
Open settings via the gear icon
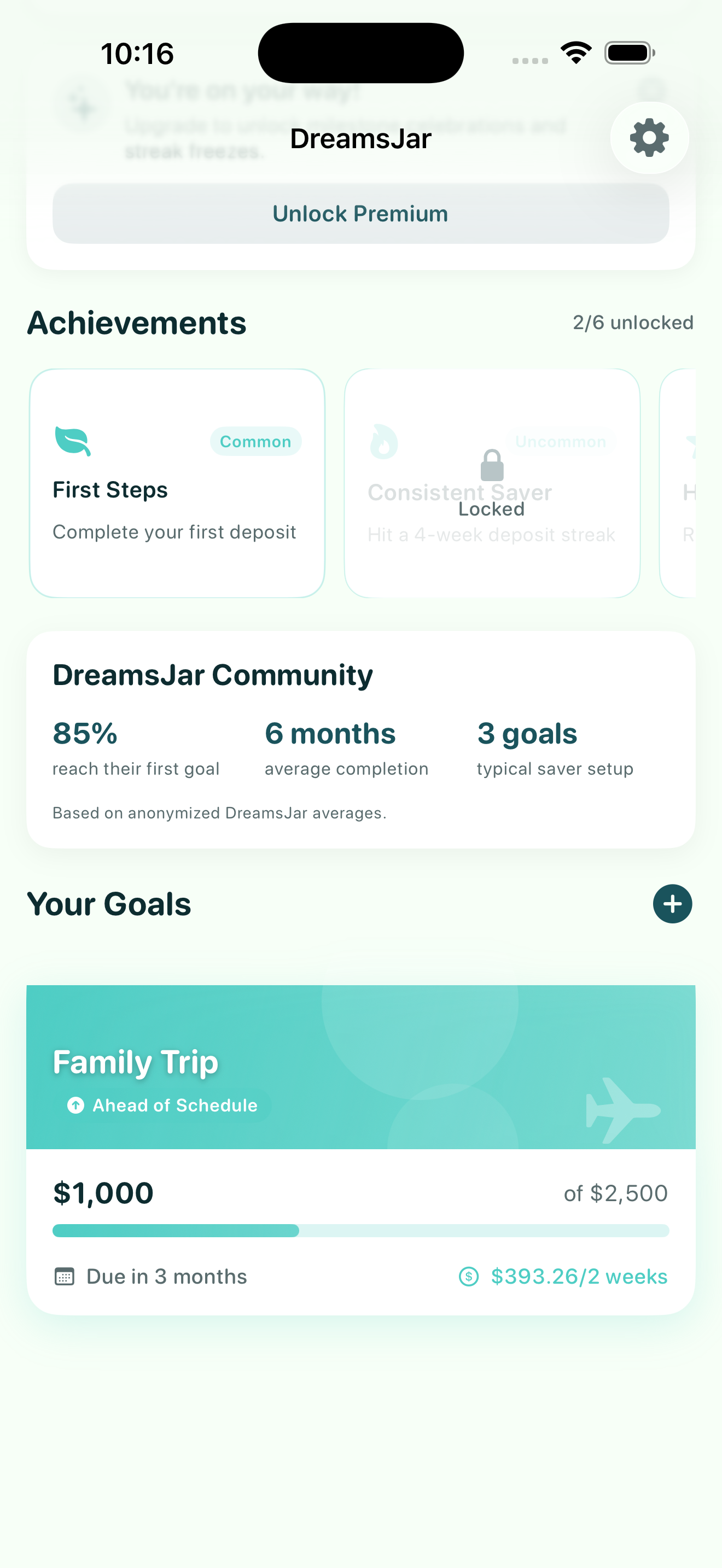tap(649, 138)
